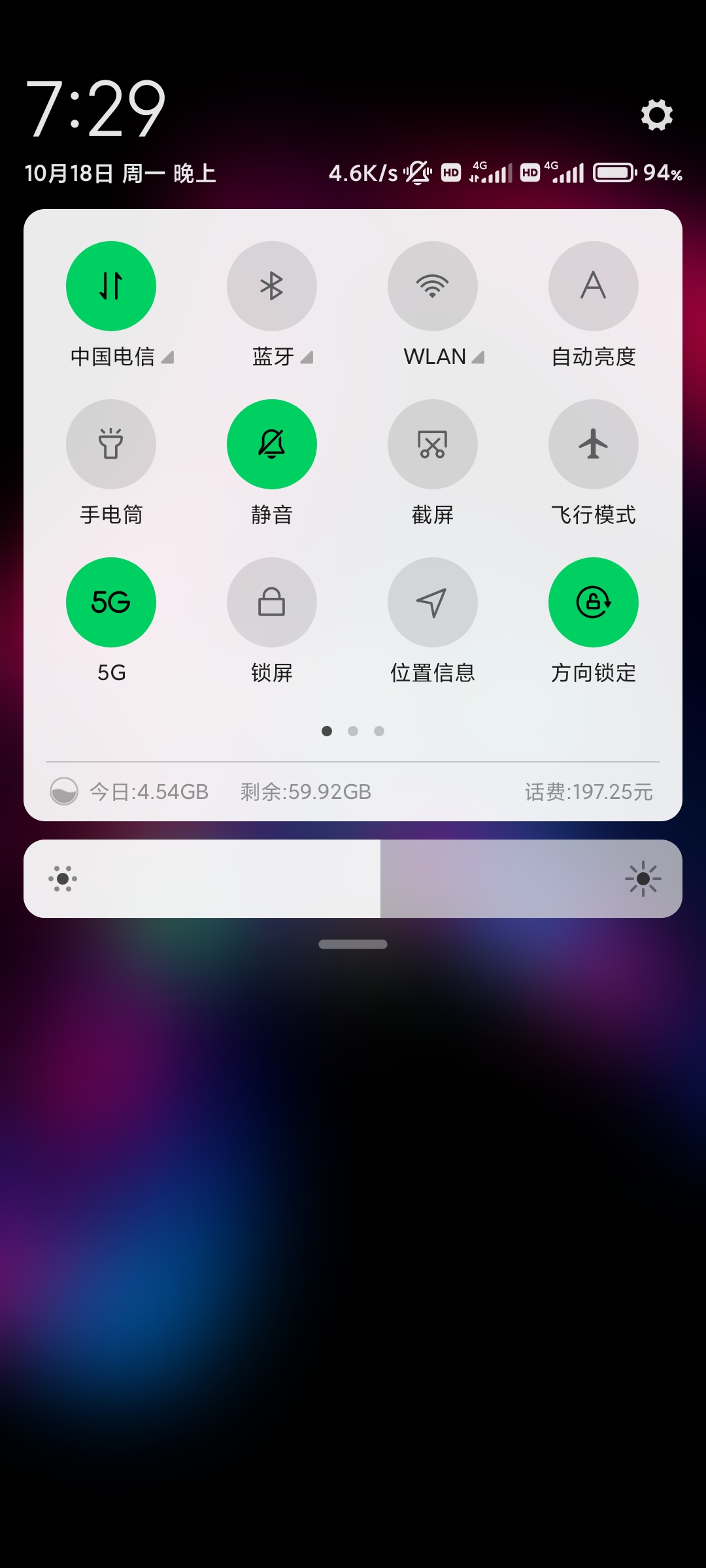Enable 自动亮度 auto brightness
This screenshot has width=706, height=1568.
594,286
